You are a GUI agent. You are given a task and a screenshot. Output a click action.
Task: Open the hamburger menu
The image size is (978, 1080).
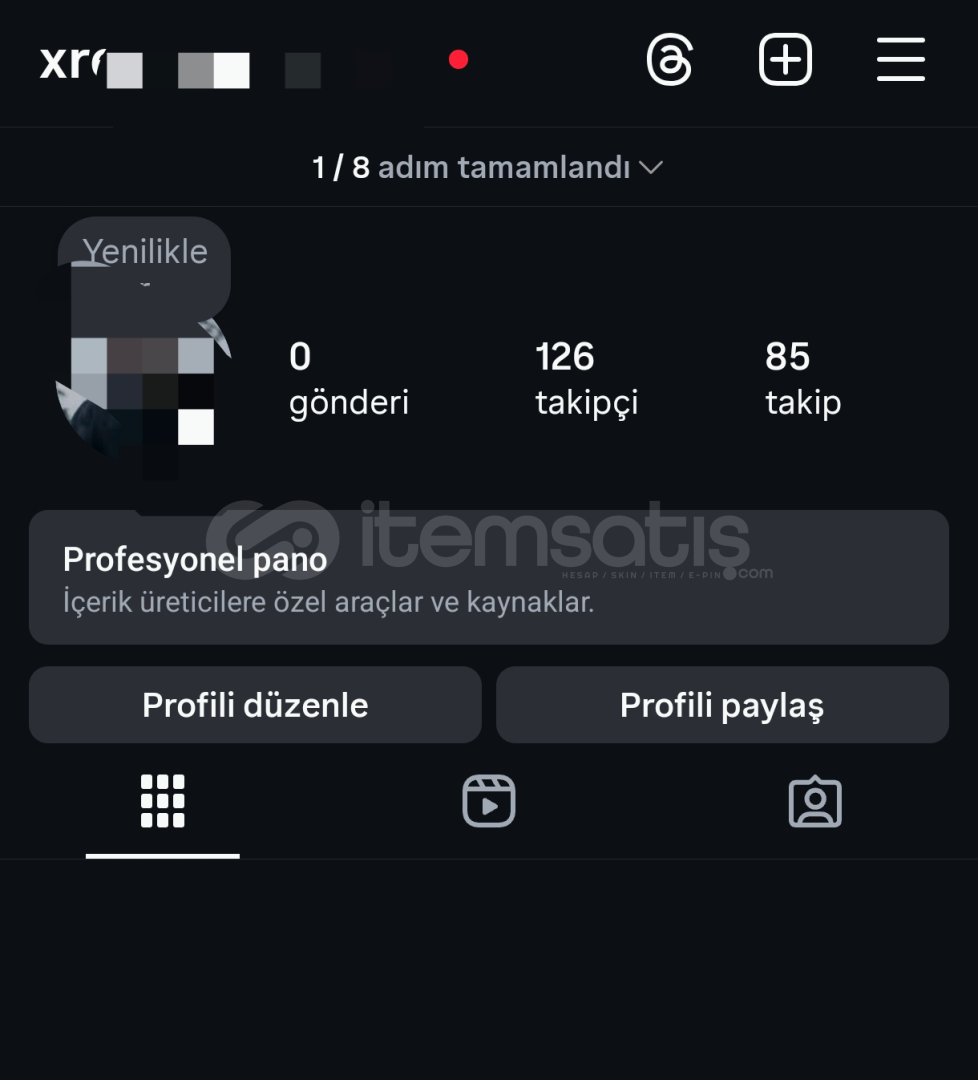coord(900,60)
